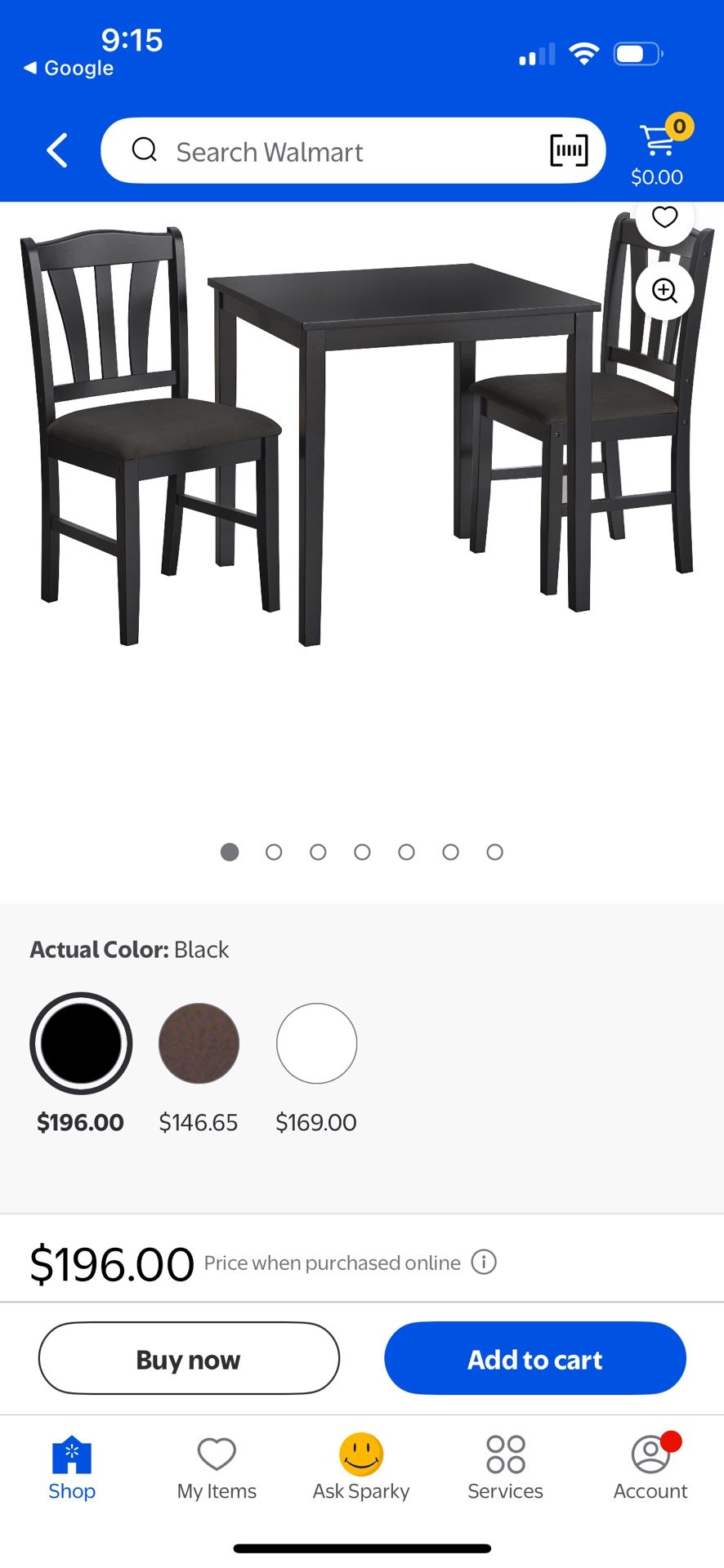The height and width of the screenshot is (1568, 724).
Task: Add item to wishlist with heart icon
Action: pos(665,216)
